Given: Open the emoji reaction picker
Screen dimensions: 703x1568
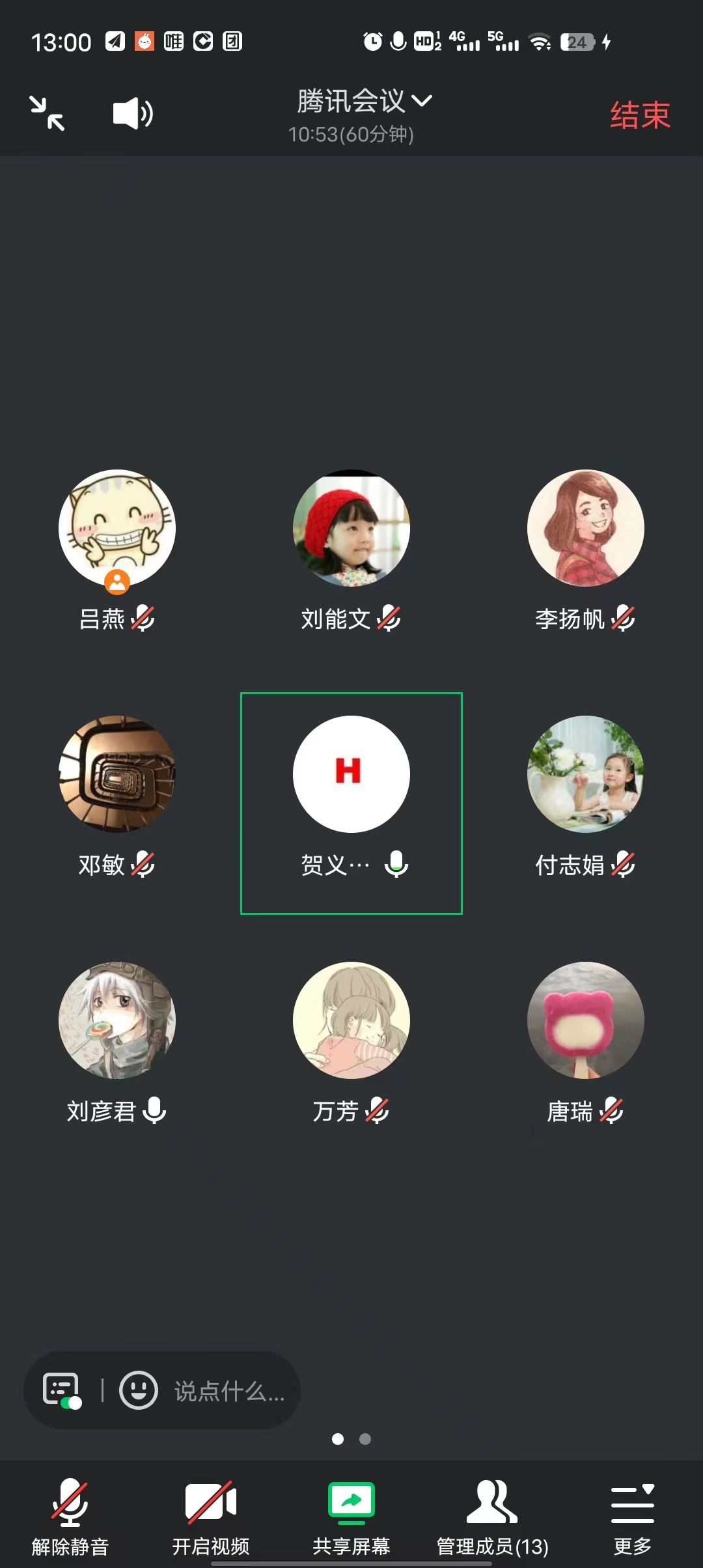Looking at the screenshot, I should (x=138, y=1390).
